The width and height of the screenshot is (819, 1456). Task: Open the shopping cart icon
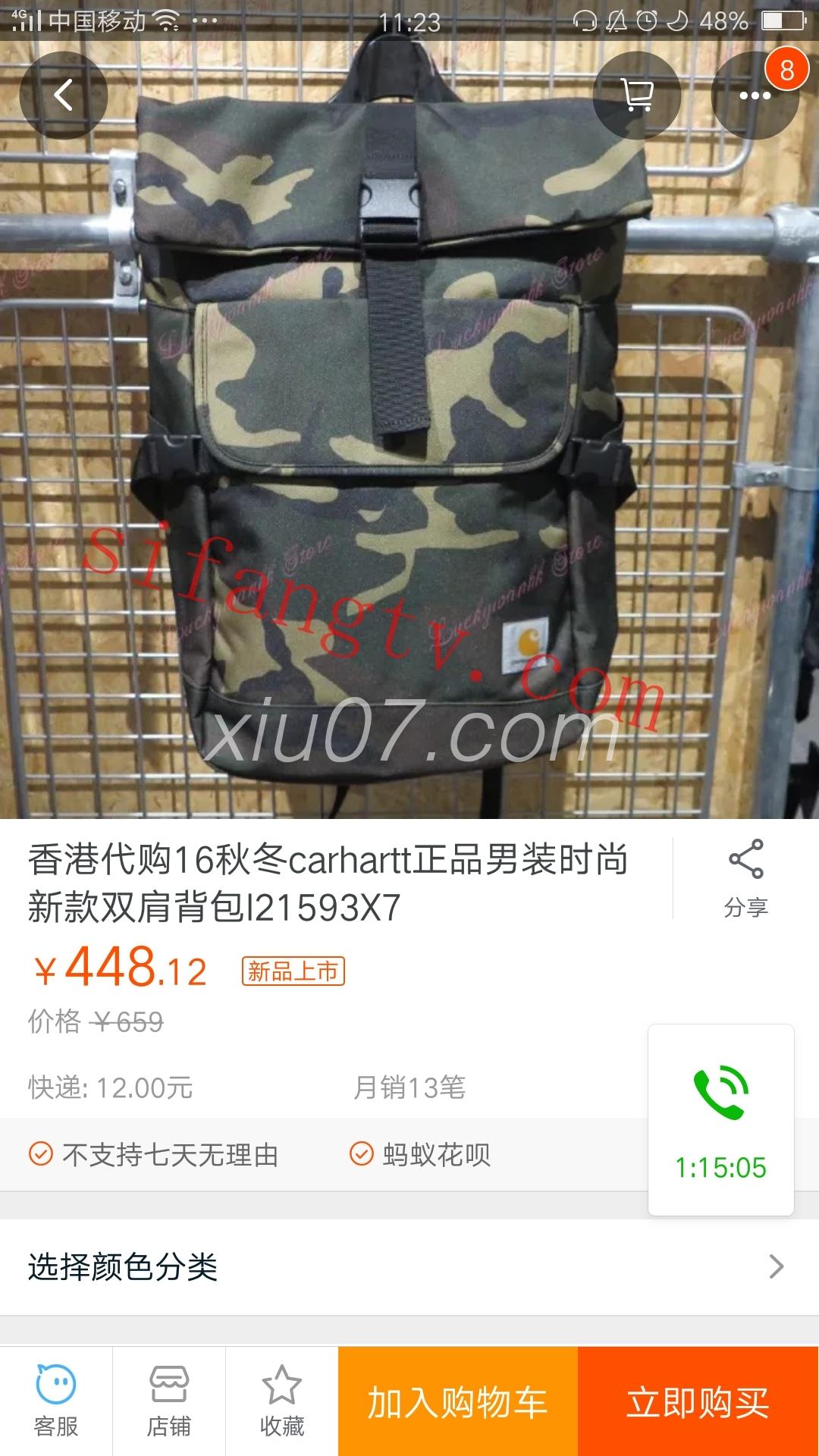[x=636, y=96]
